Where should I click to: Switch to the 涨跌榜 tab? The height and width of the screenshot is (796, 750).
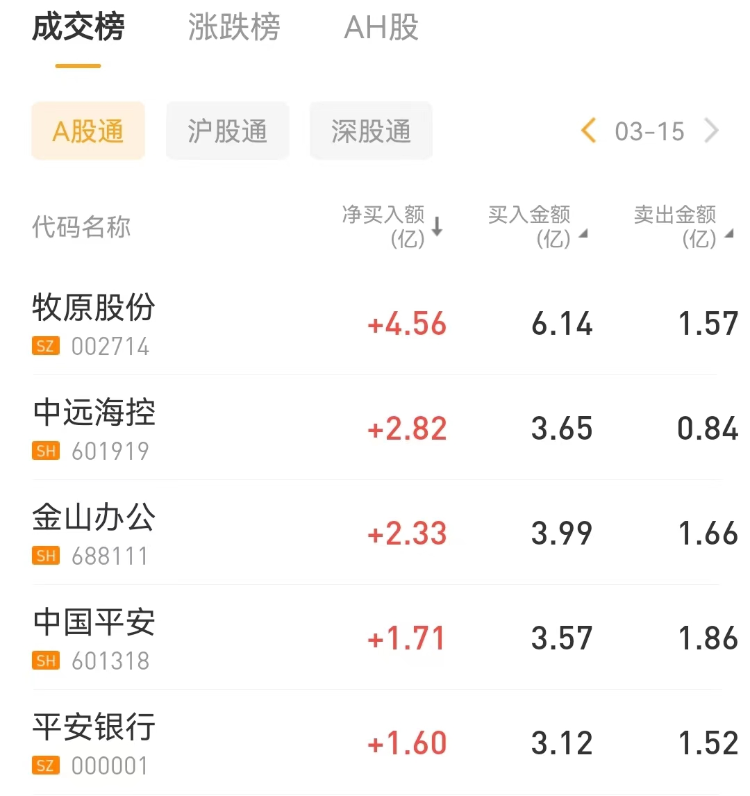(x=234, y=28)
